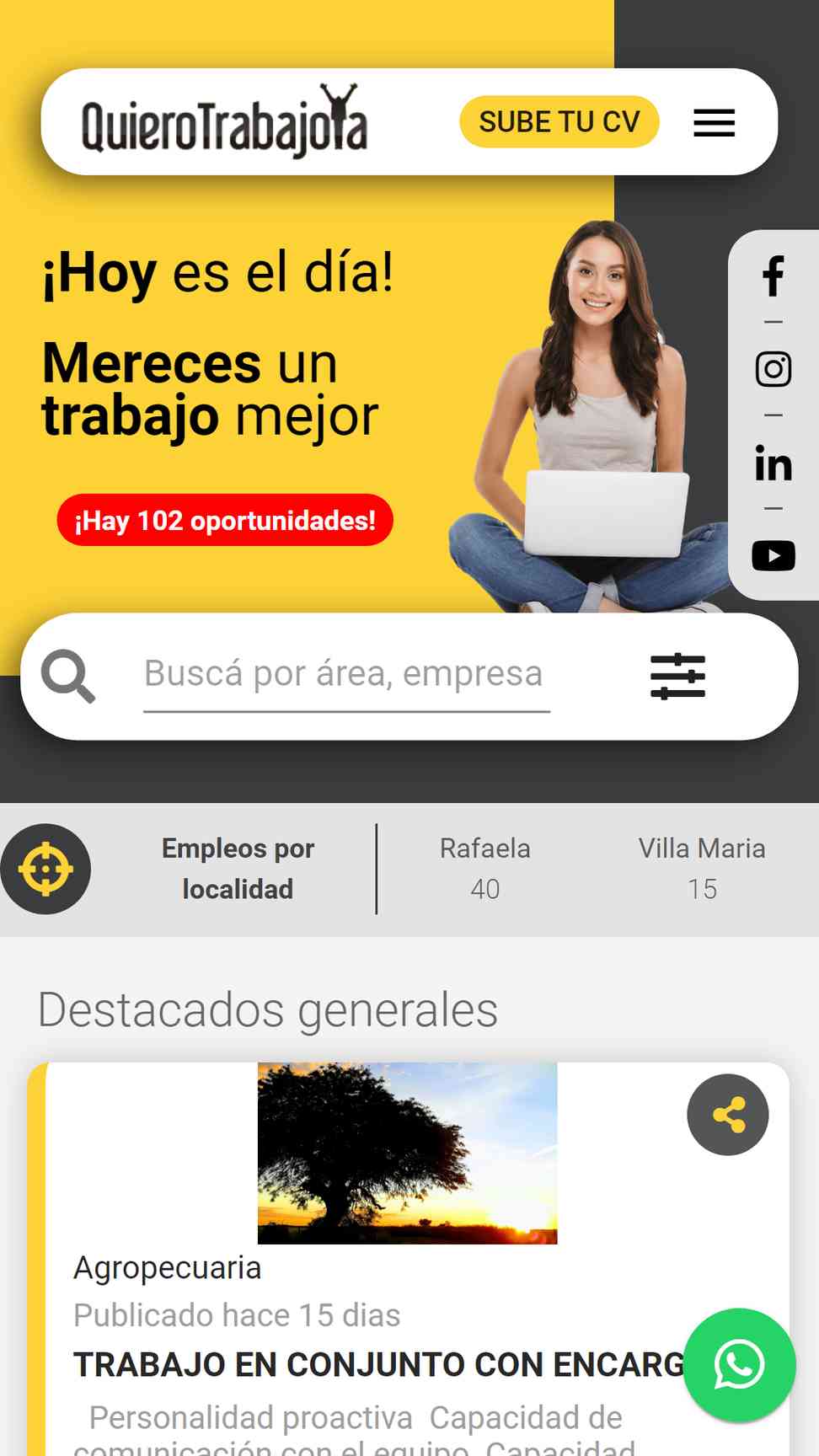Screen dimensions: 819x1456
Task: Visit the Instagram profile
Action: pyautogui.click(x=773, y=369)
